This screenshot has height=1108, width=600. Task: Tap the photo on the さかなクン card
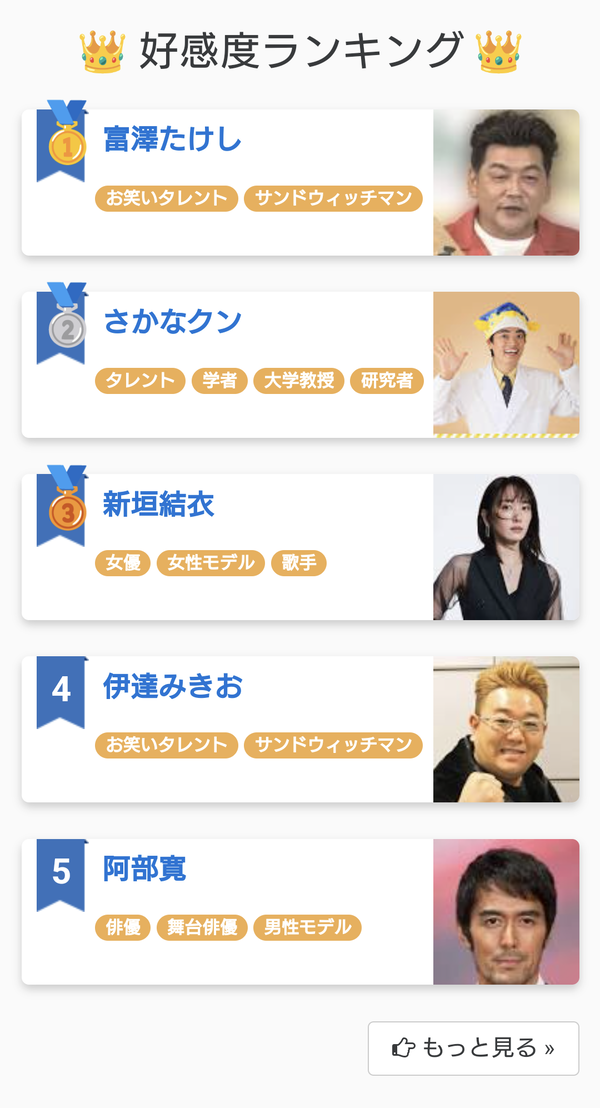(506, 365)
